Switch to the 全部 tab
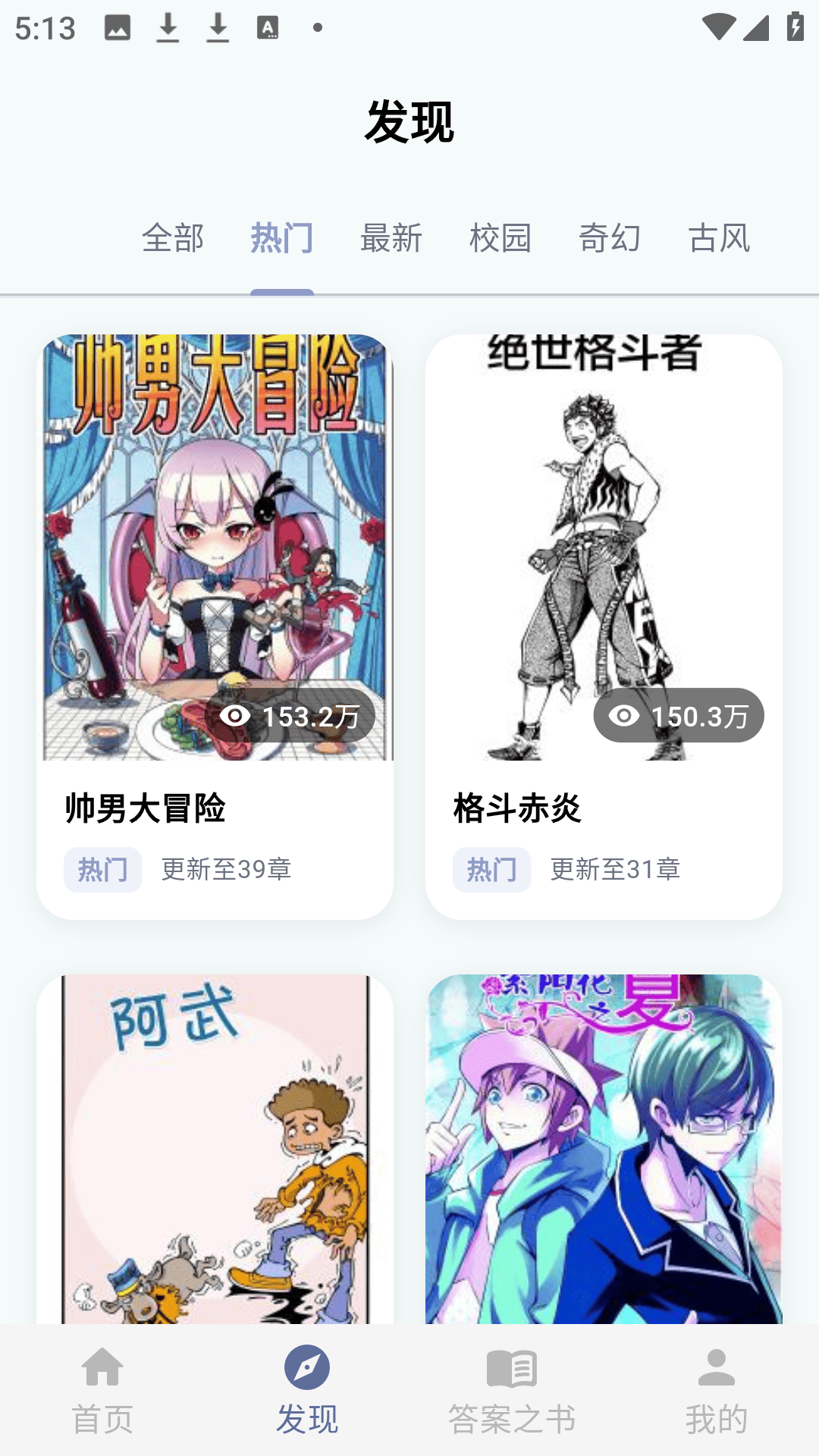 click(174, 239)
